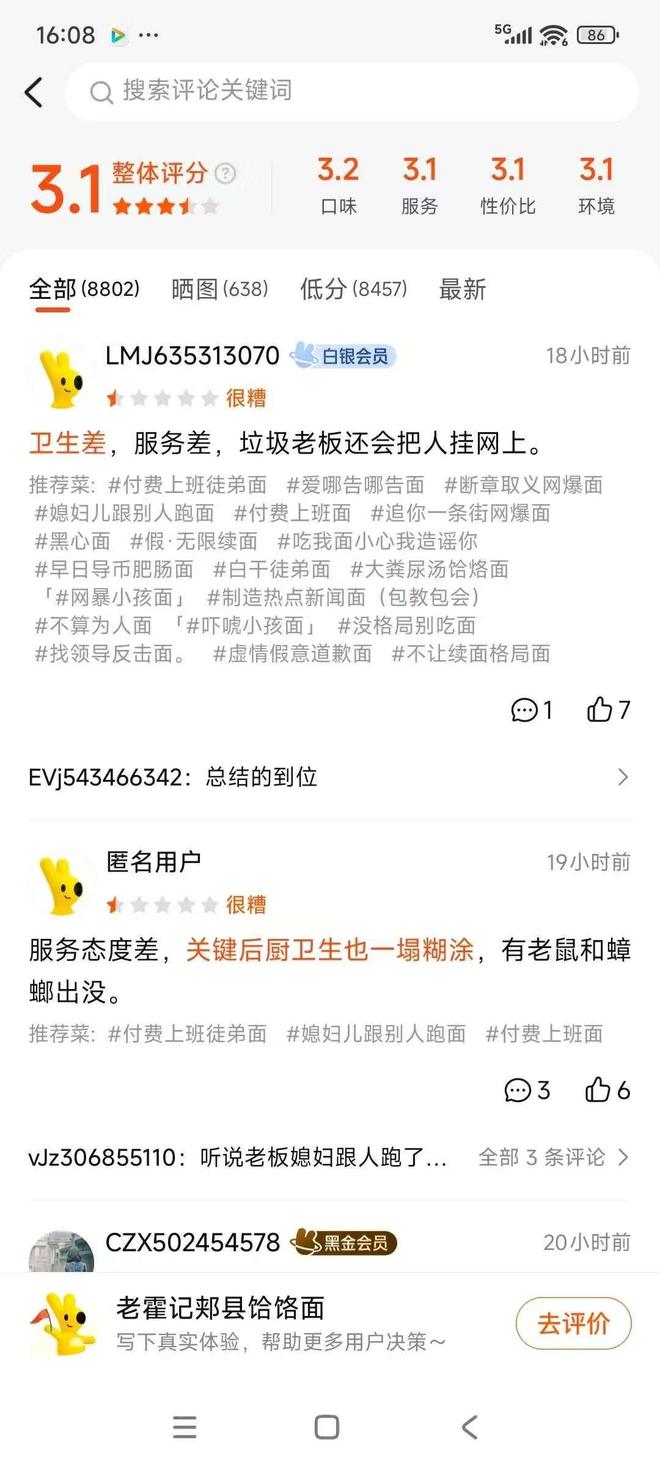This screenshot has height=1467, width=660.
Task: Open the 整体评分 help question mark
Action: 226,173
